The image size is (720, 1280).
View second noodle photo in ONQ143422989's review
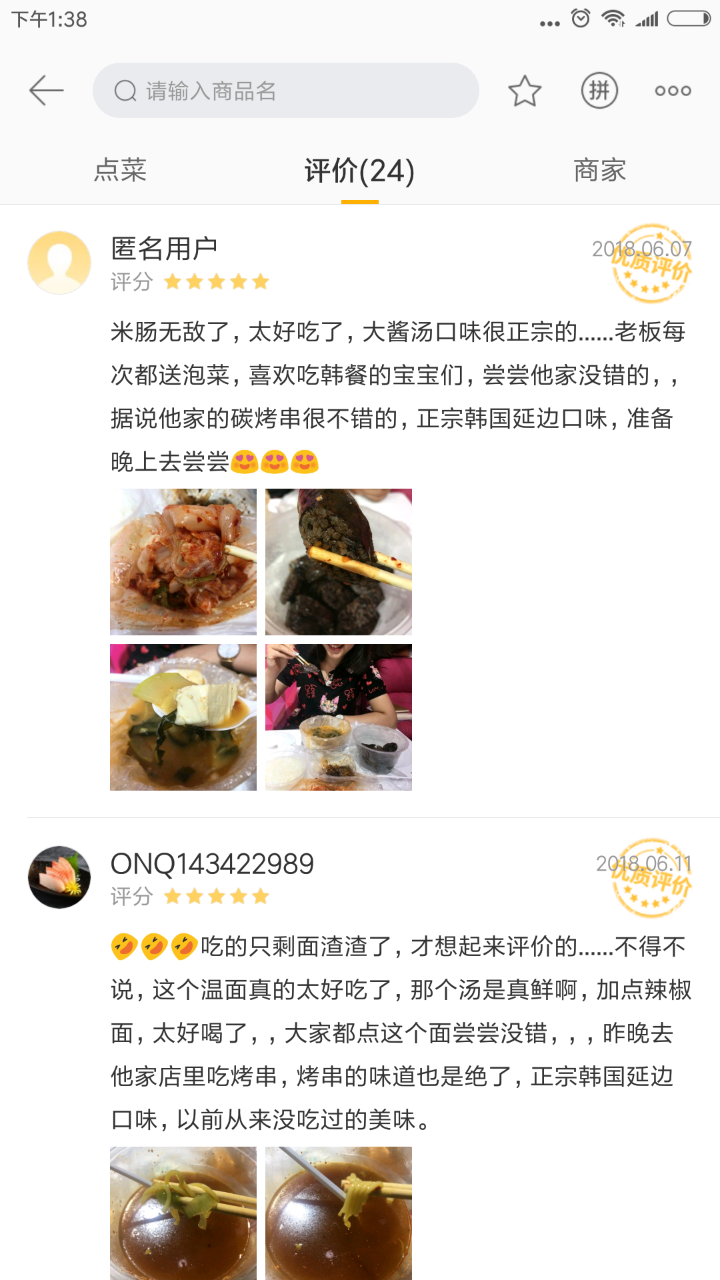pyautogui.click(x=338, y=1212)
